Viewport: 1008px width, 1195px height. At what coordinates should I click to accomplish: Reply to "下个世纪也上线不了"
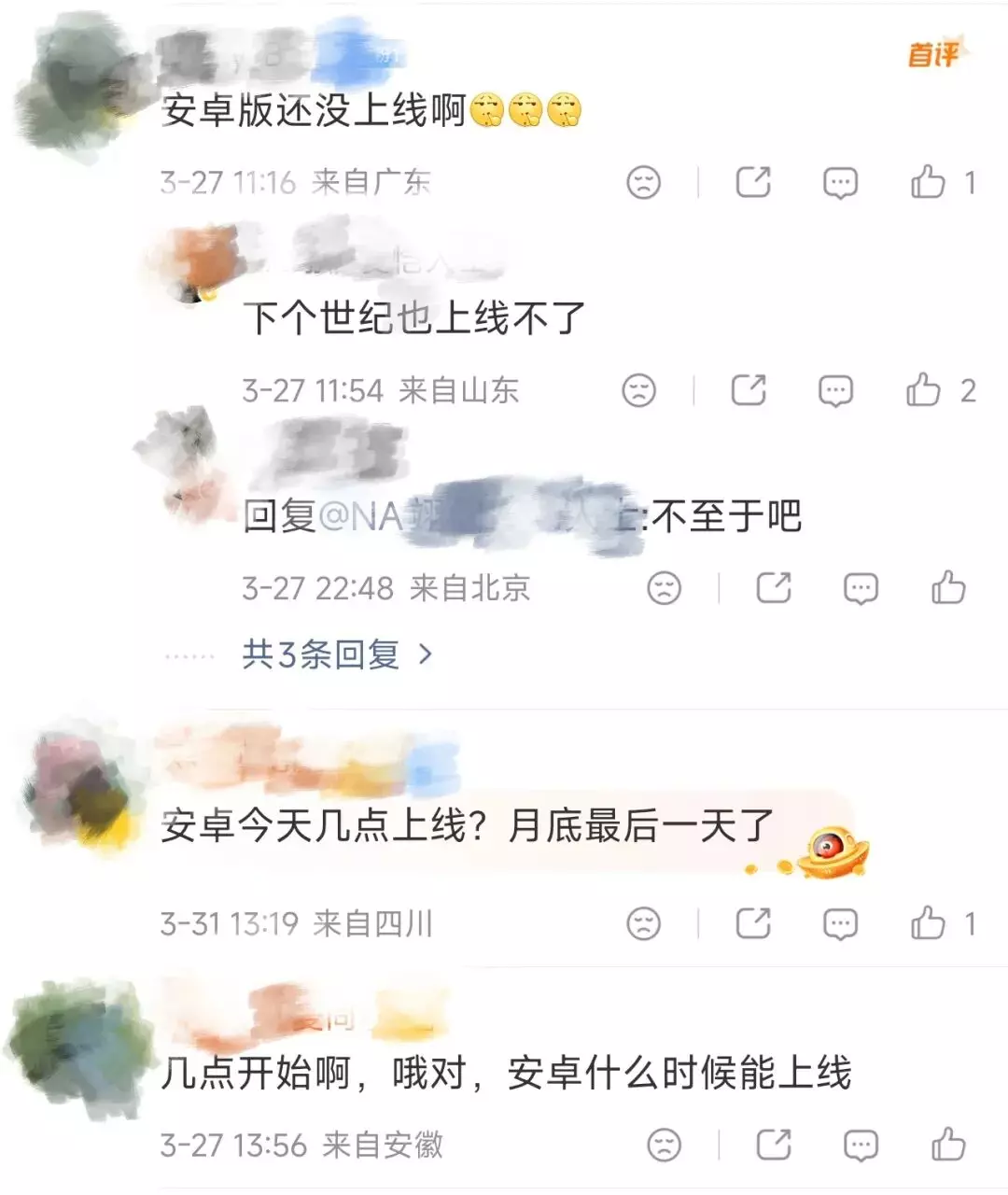tap(835, 390)
